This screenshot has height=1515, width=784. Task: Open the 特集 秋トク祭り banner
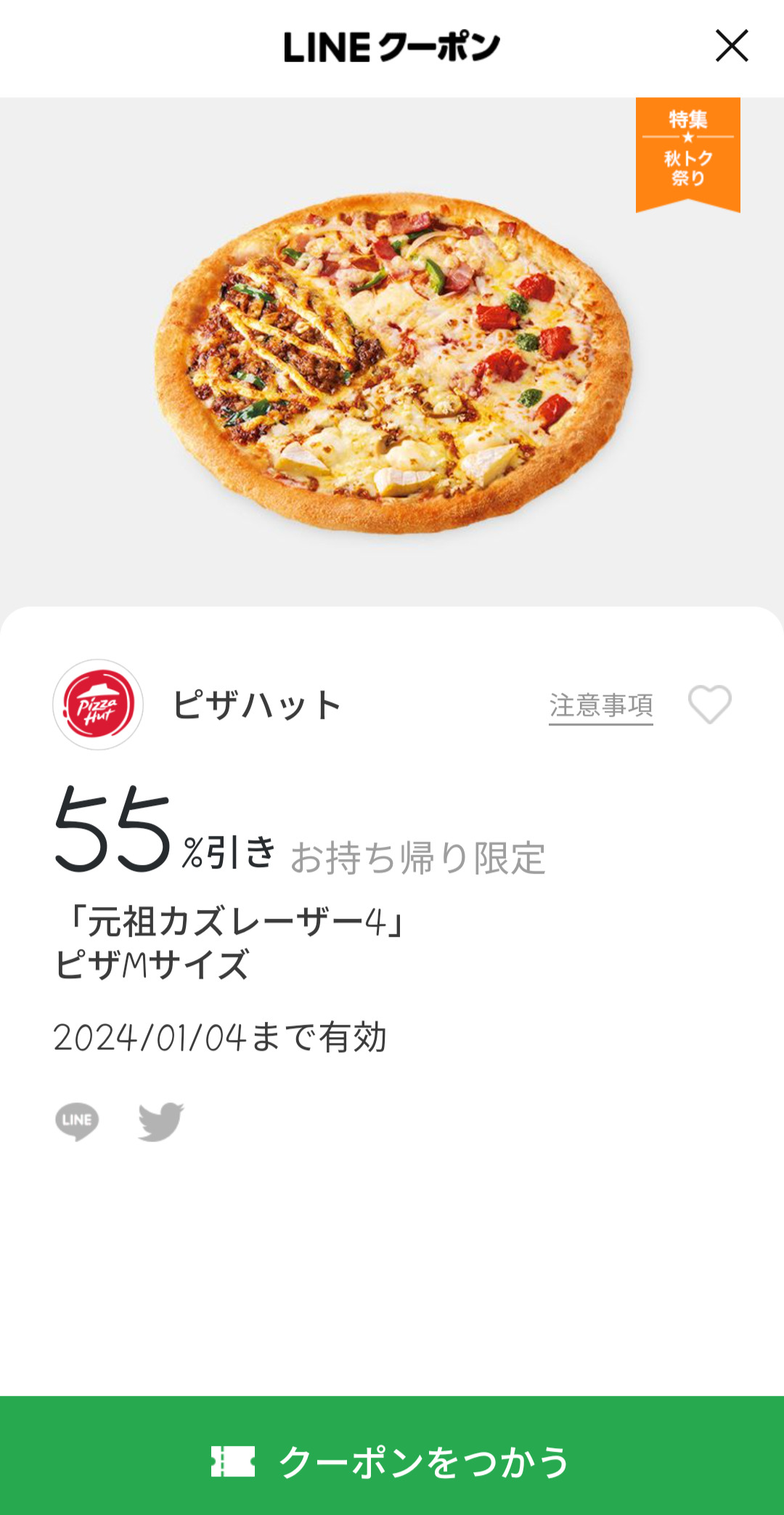click(x=687, y=153)
